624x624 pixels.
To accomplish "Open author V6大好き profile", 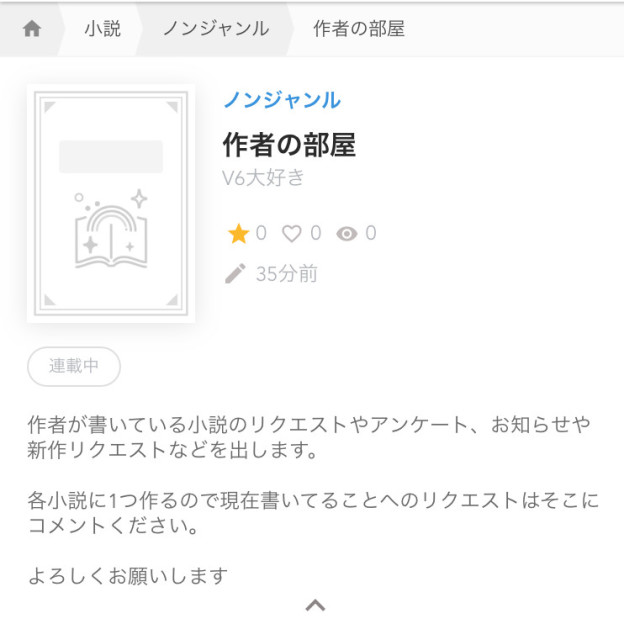I will pos(263,178).
